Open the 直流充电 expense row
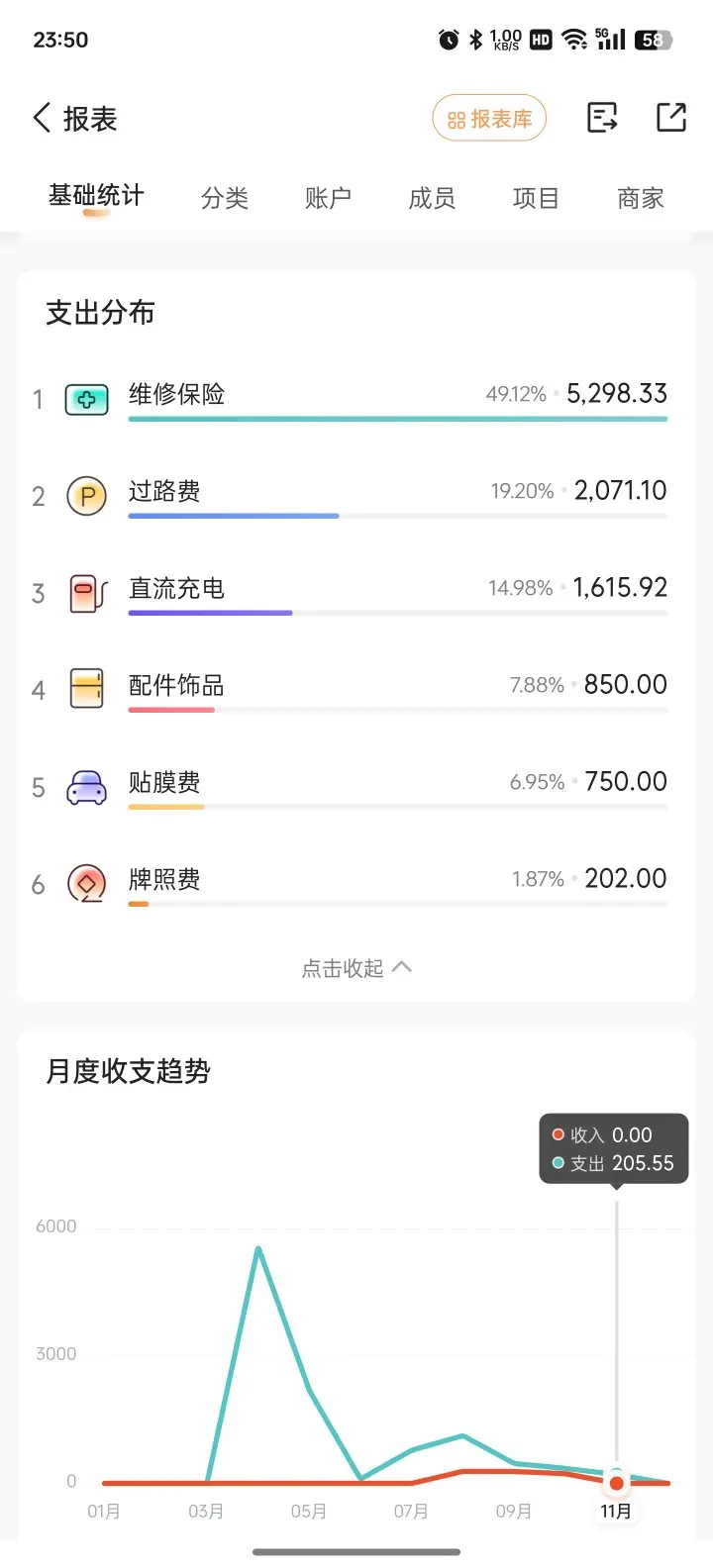This screenshot has width=713, height=1568. (x=350, y=592)
